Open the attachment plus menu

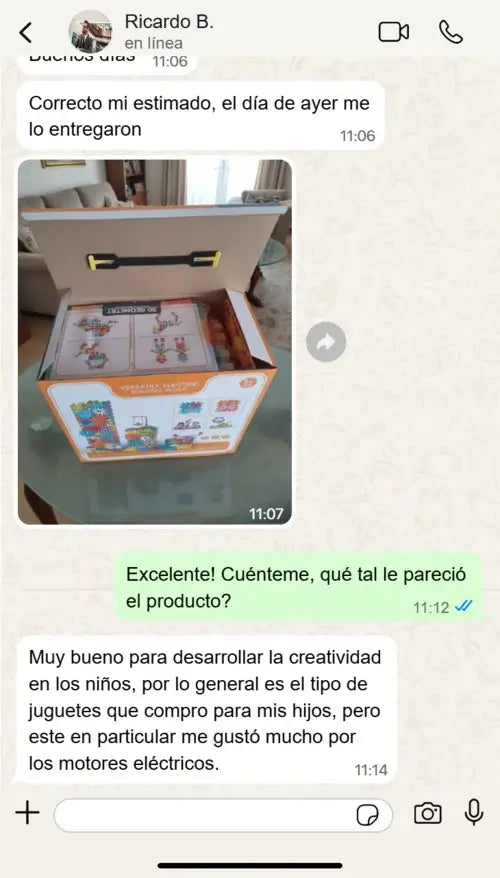[x=27, y=812]
